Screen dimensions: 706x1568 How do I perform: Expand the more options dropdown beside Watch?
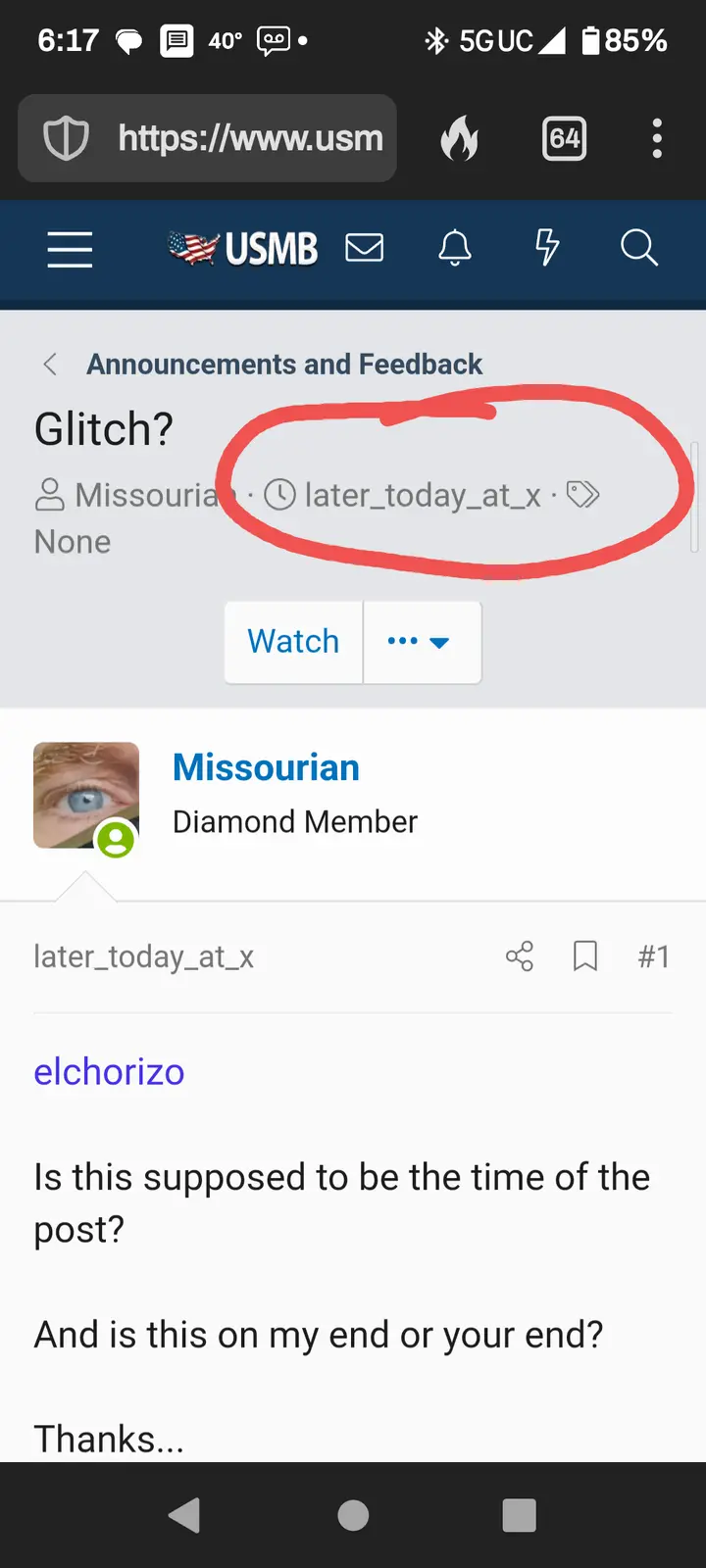pyautogui.click(x=420, y=642)
